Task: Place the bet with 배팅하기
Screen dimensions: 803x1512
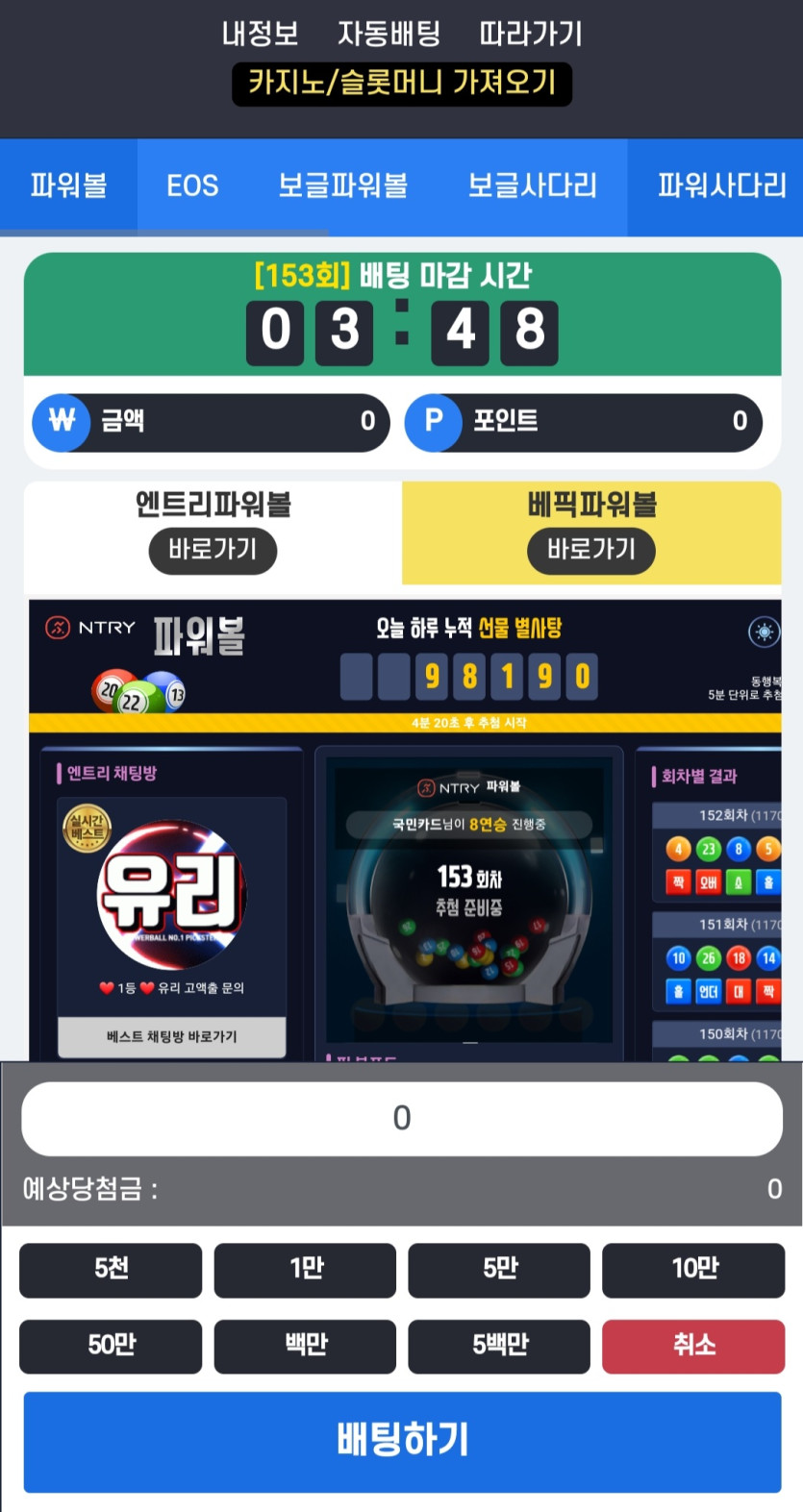Action: coord(402,1441)
